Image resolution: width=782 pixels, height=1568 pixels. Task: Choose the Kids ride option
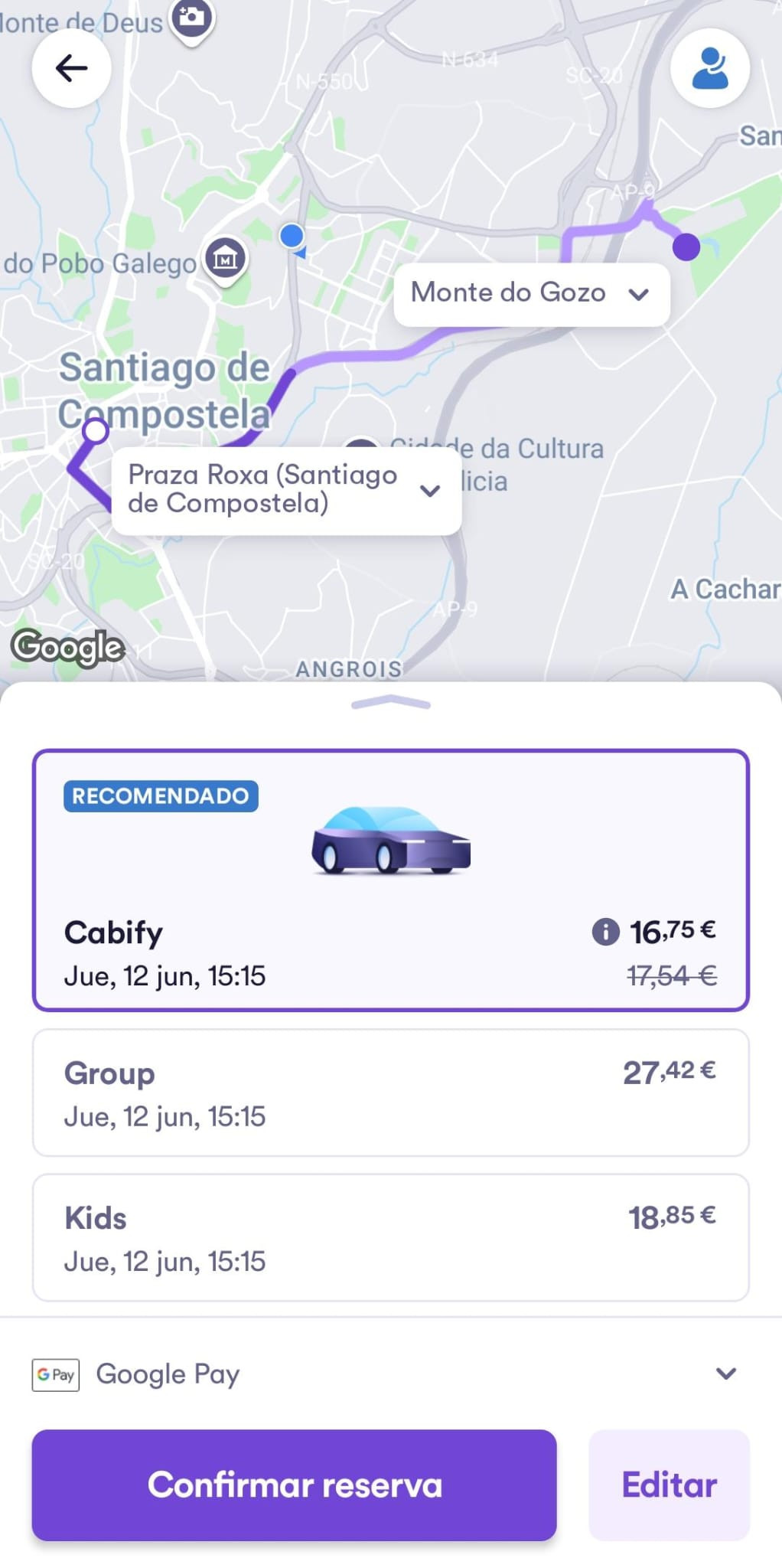coord(390,1238)
